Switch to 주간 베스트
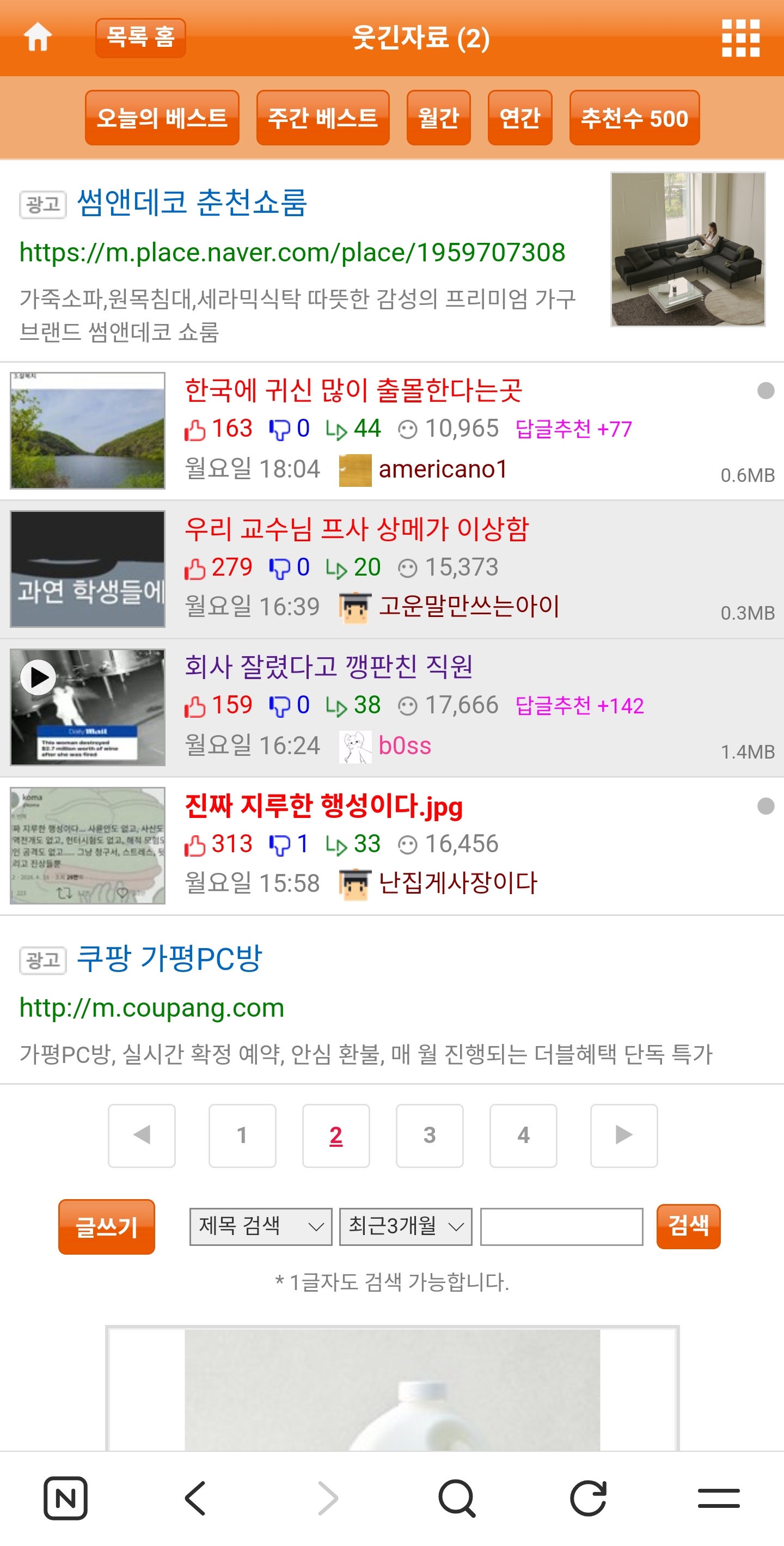Viewport: 784px width, 1546px height. 323,118
